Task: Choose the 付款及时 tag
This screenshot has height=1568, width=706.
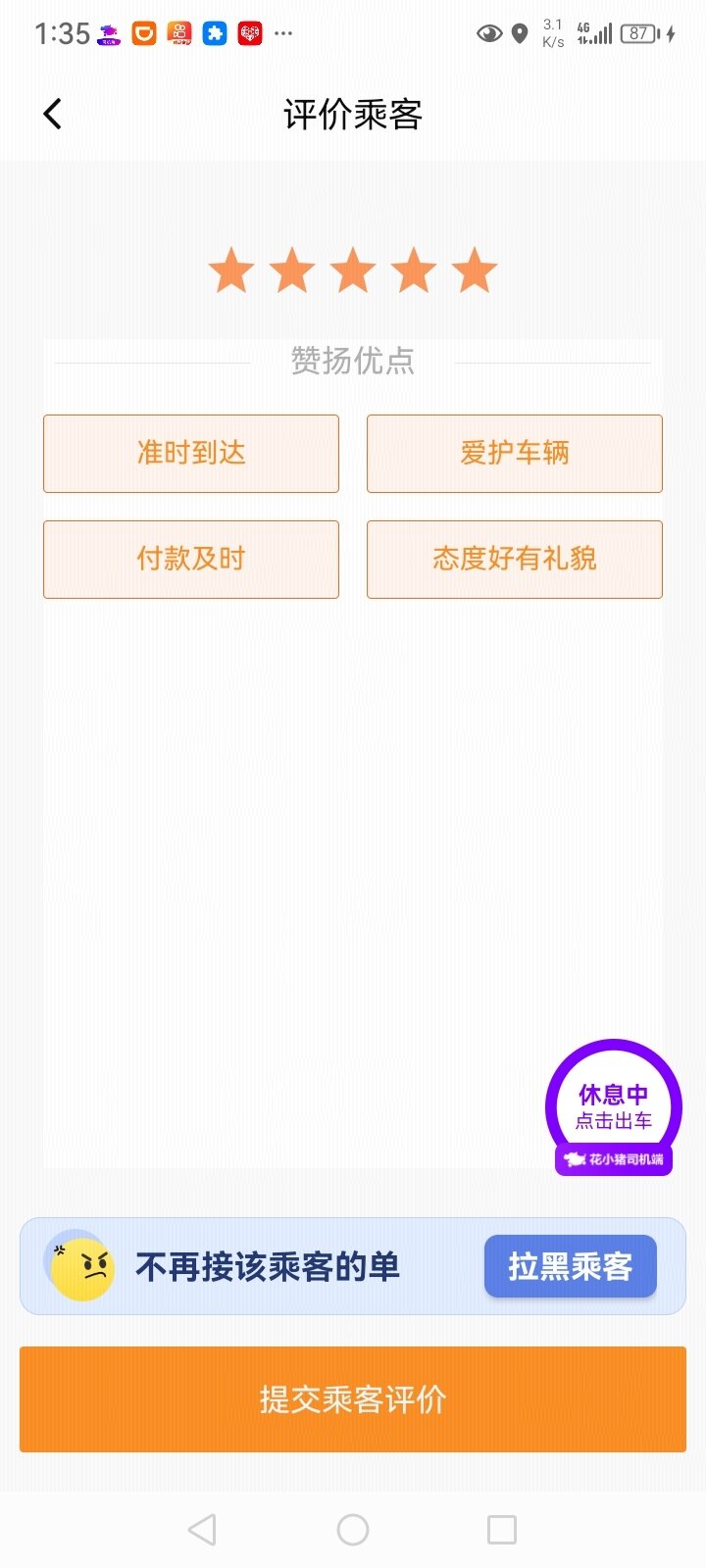Action: tap(191, 559)
